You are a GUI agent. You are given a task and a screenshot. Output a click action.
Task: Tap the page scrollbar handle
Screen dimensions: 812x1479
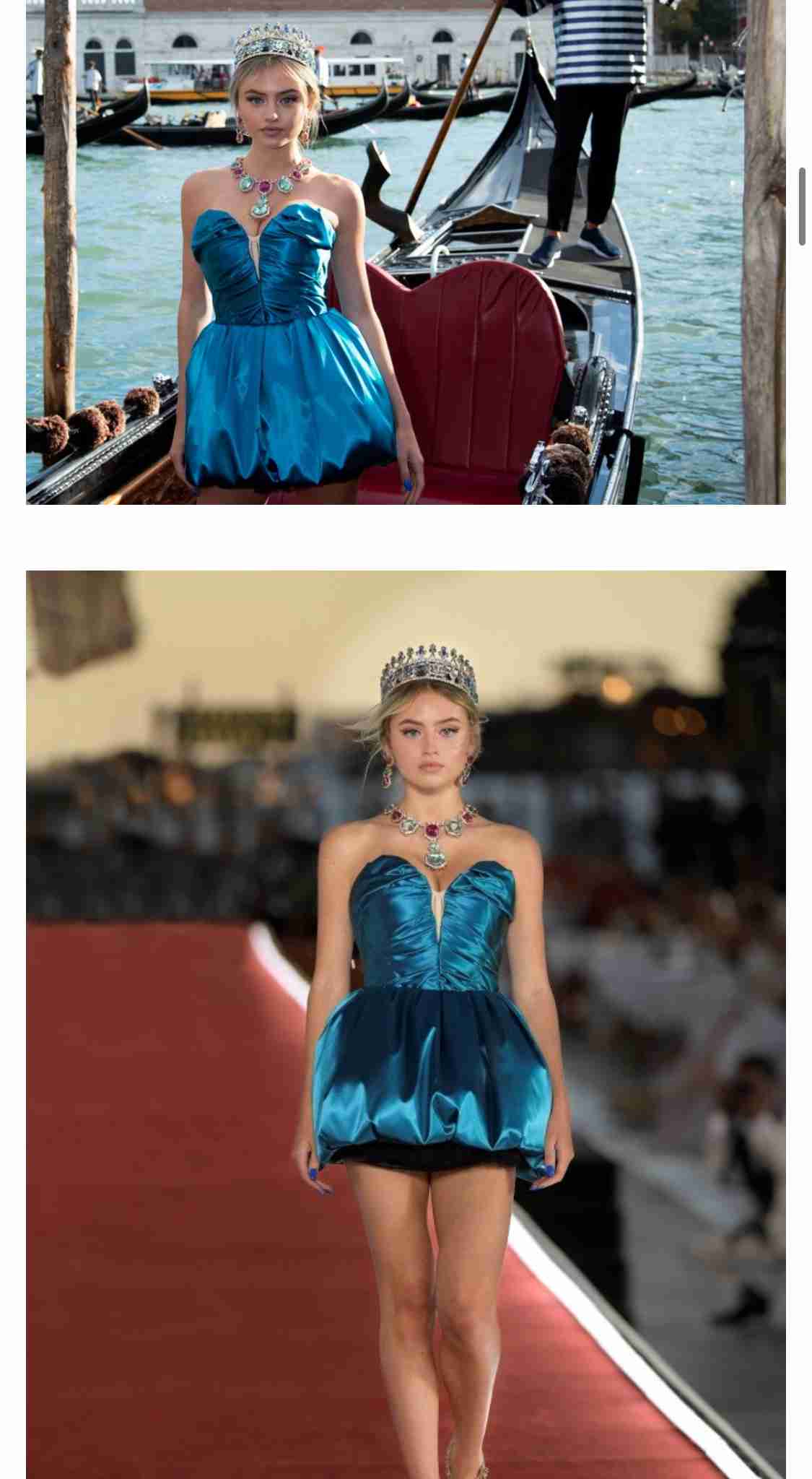click(802, 207)
